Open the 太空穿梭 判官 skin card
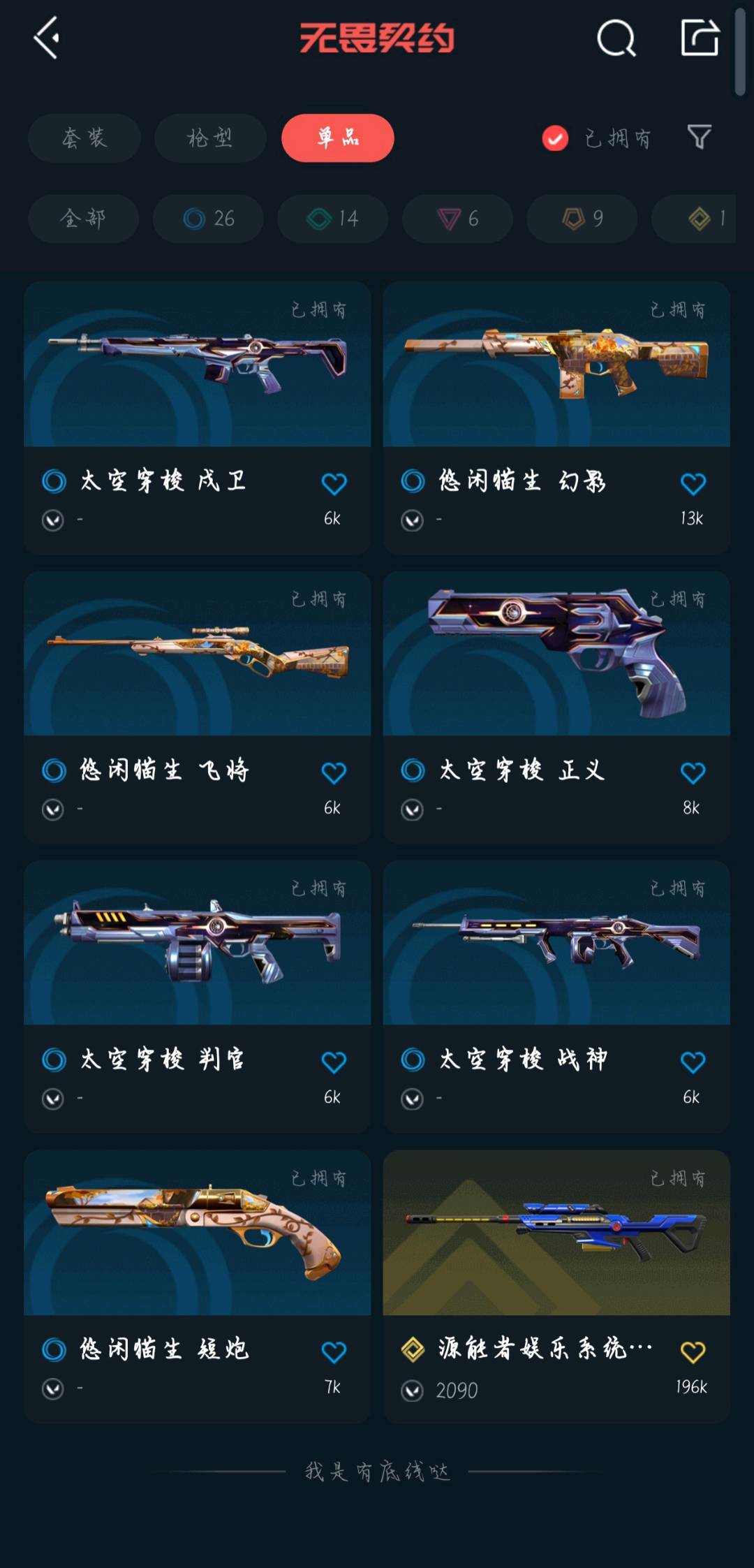Screen dimensions: 754x1568 pos(198,997)
